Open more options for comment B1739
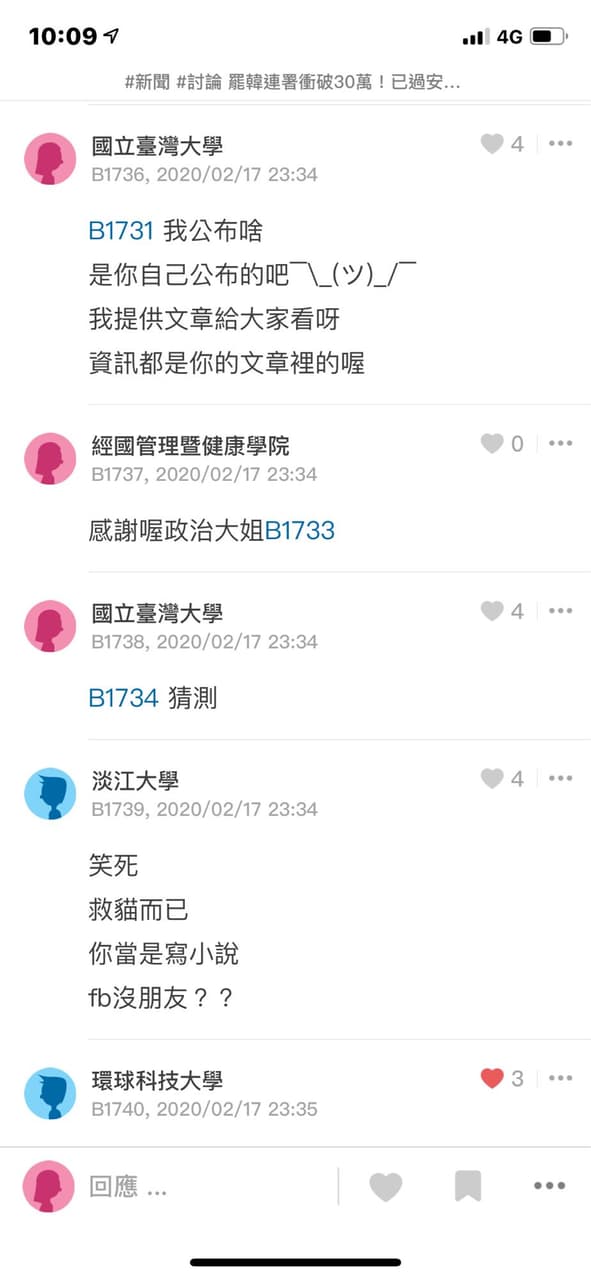Viewport: 591px width, 1279px height. [x=561, y=778]
